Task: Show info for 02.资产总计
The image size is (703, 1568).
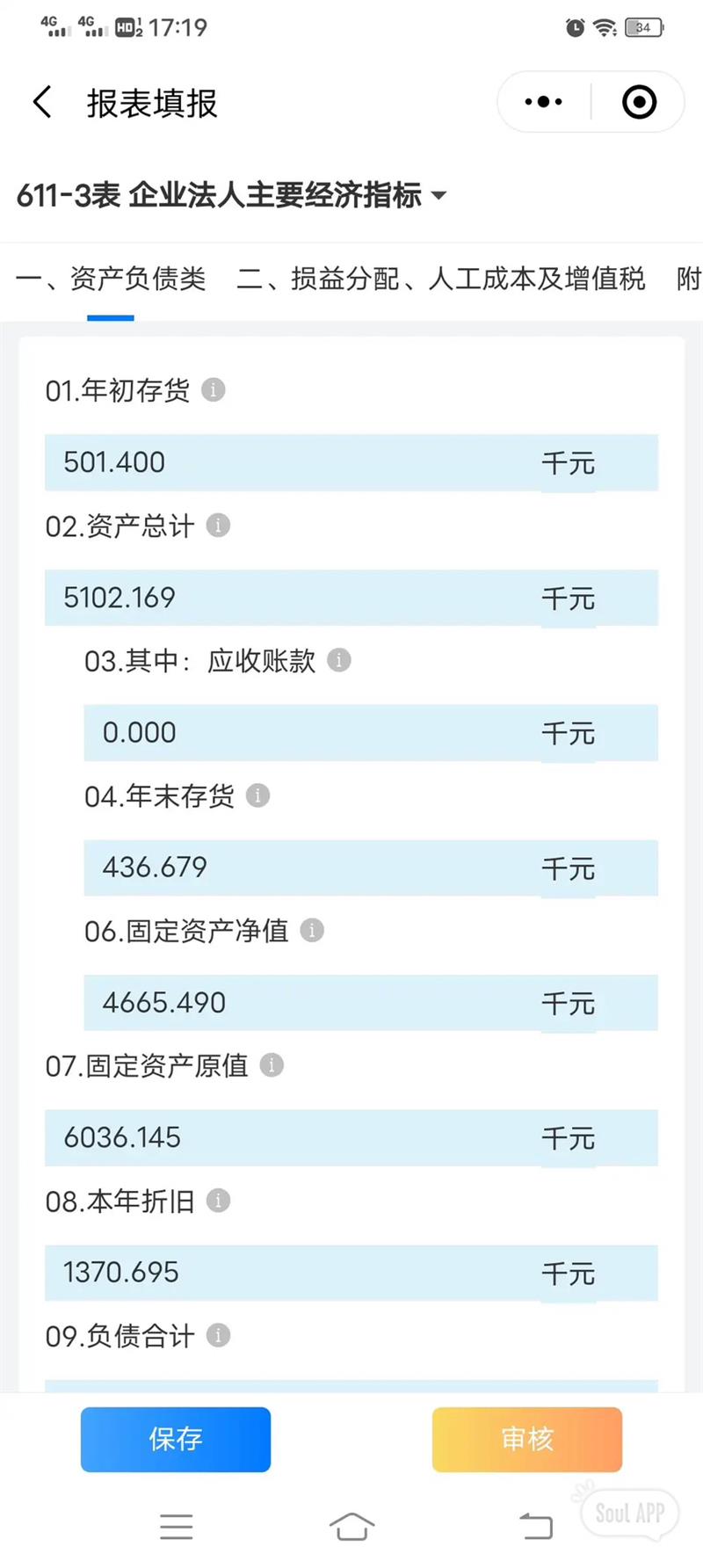Action: pos(218,526)
